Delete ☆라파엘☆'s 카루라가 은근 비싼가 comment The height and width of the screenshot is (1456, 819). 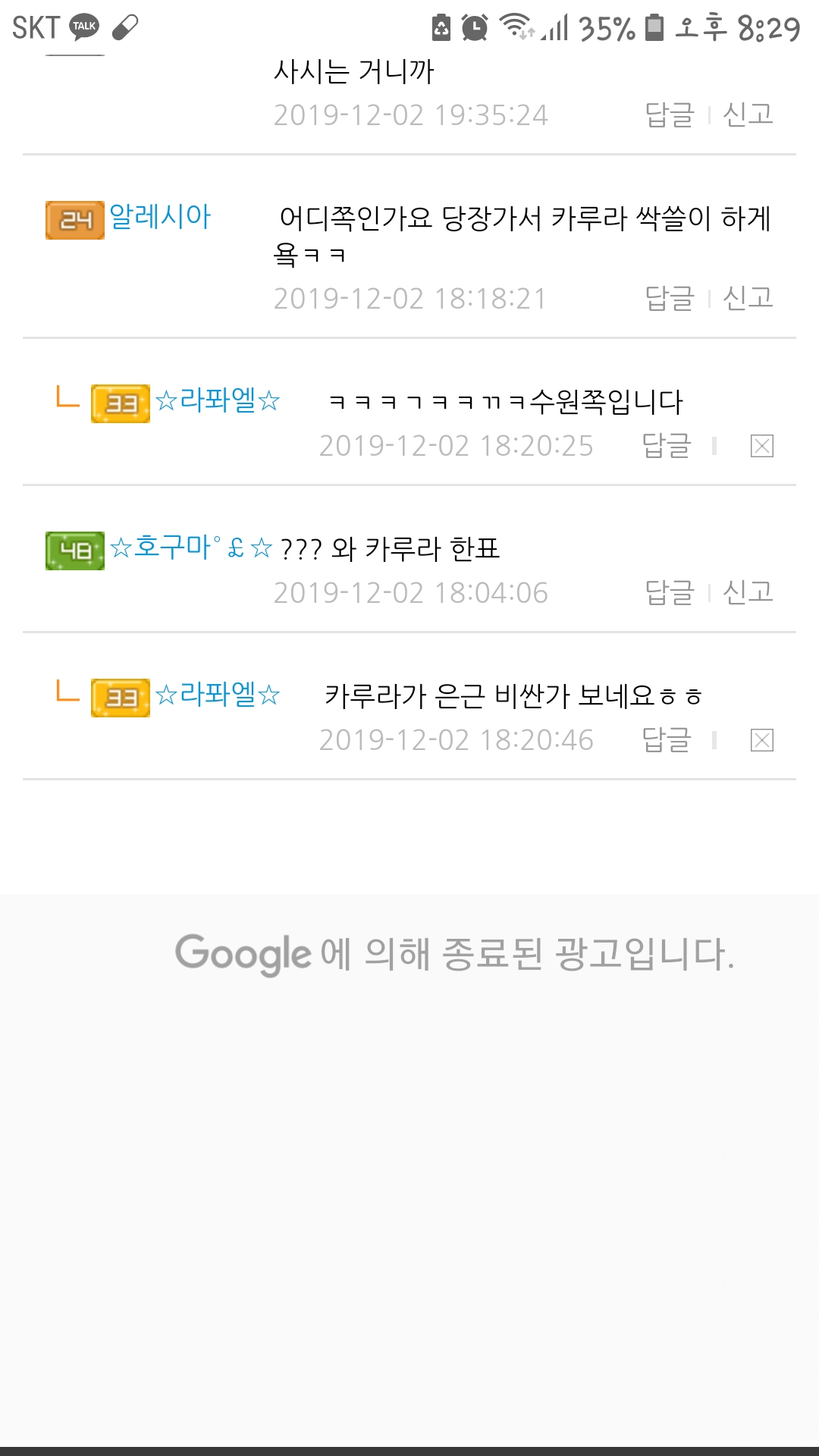tap(761, 740)
